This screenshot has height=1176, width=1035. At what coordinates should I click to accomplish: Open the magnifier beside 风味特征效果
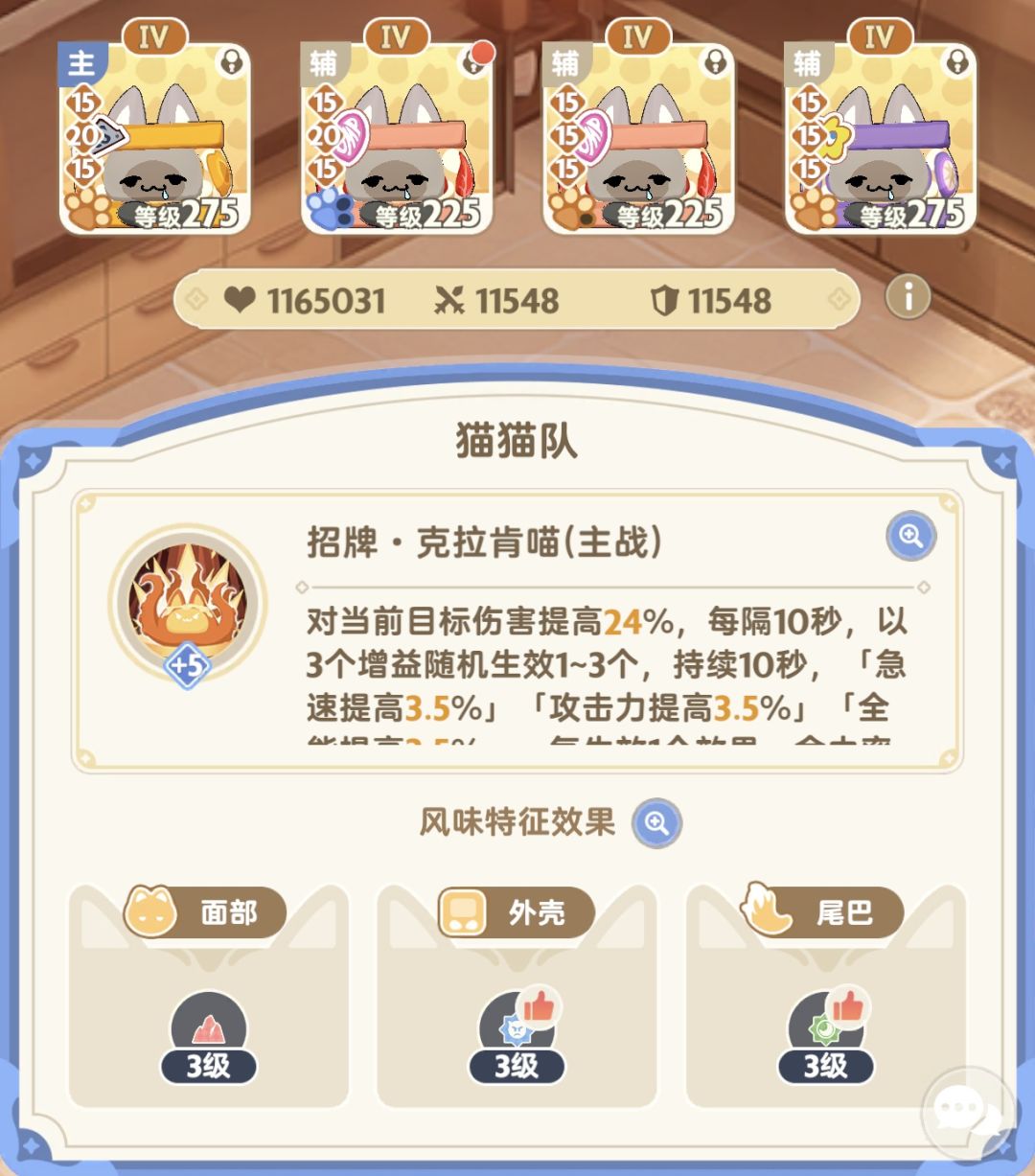click(x=656, y=822)
